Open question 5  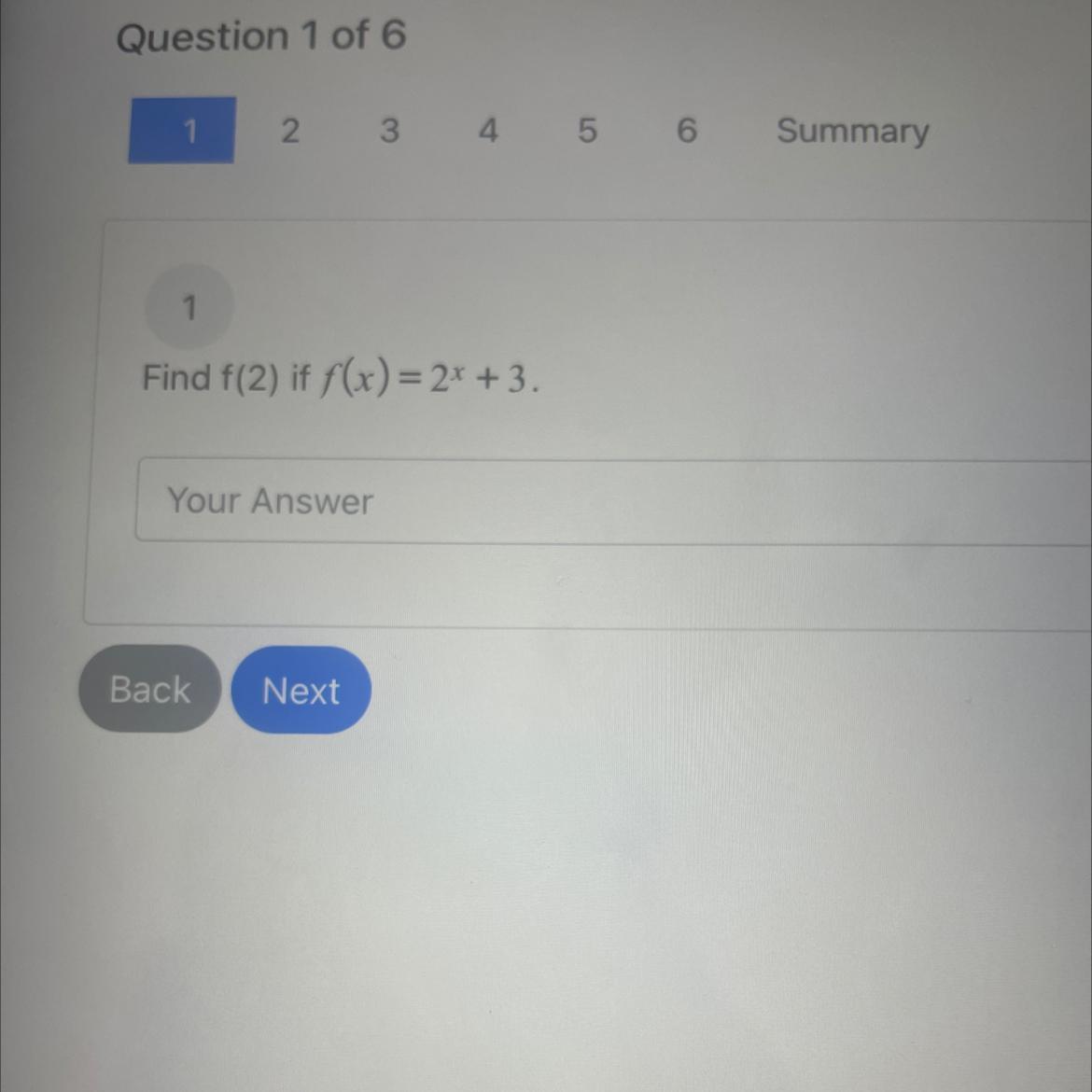[x=587, y=131]
